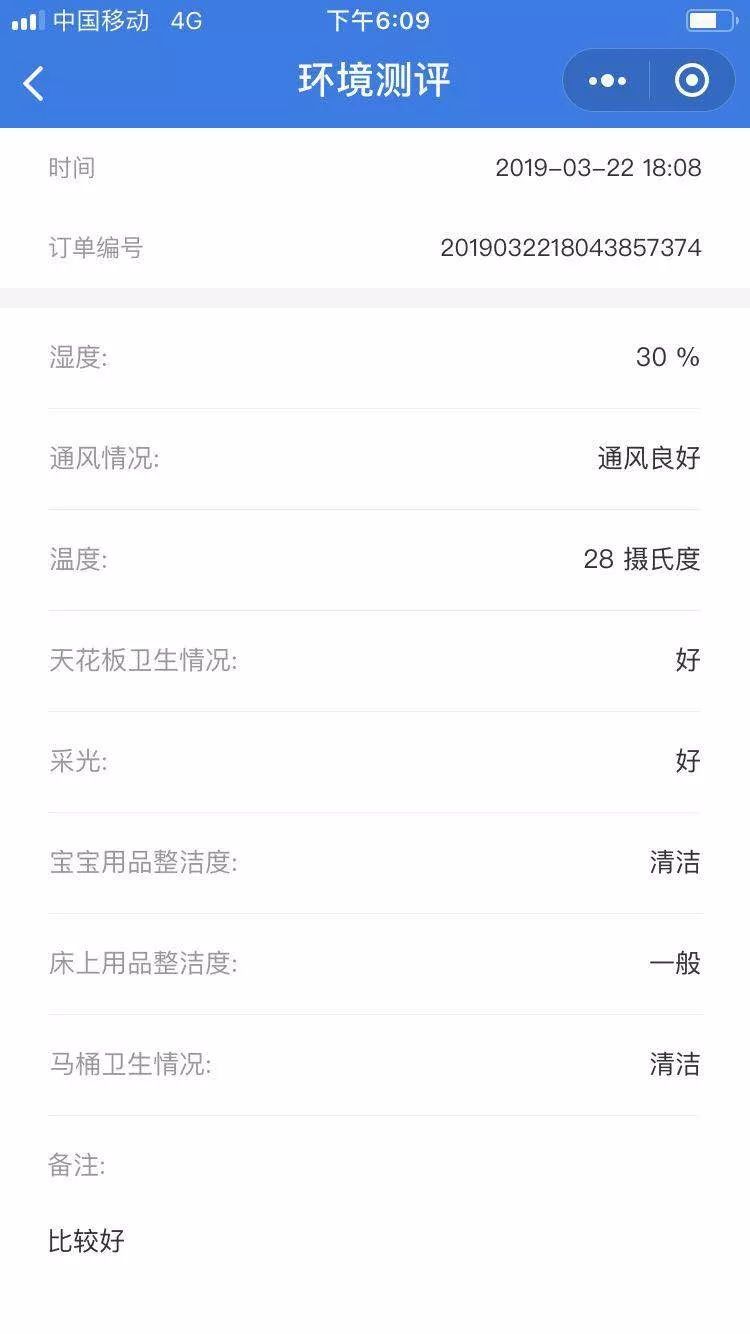Tap the 30 % humidity value
Image resolution: width=750 pixels, height=1334 pixels.
(668, 357)
